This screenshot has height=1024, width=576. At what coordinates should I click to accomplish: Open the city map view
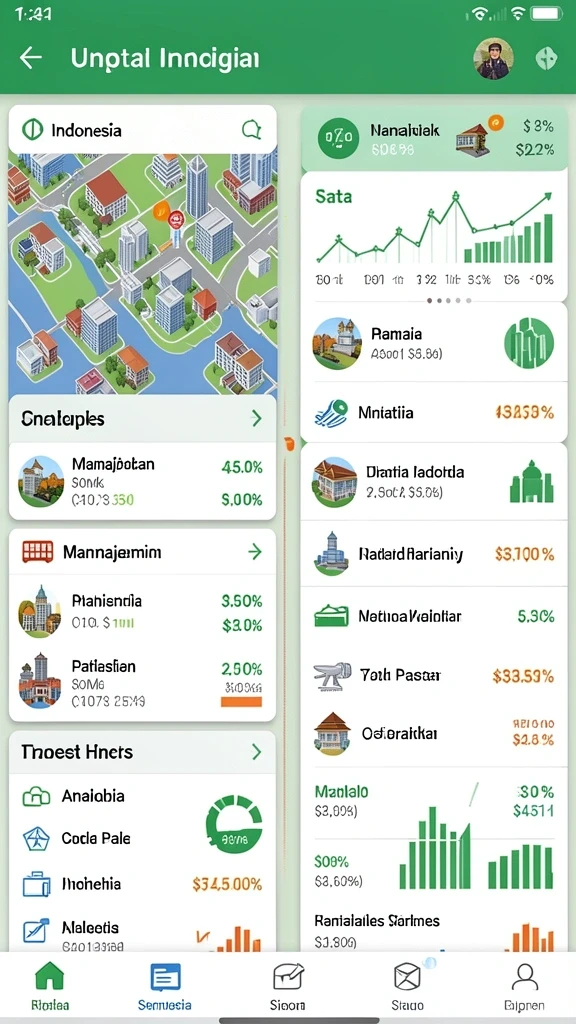pos(142,274)
